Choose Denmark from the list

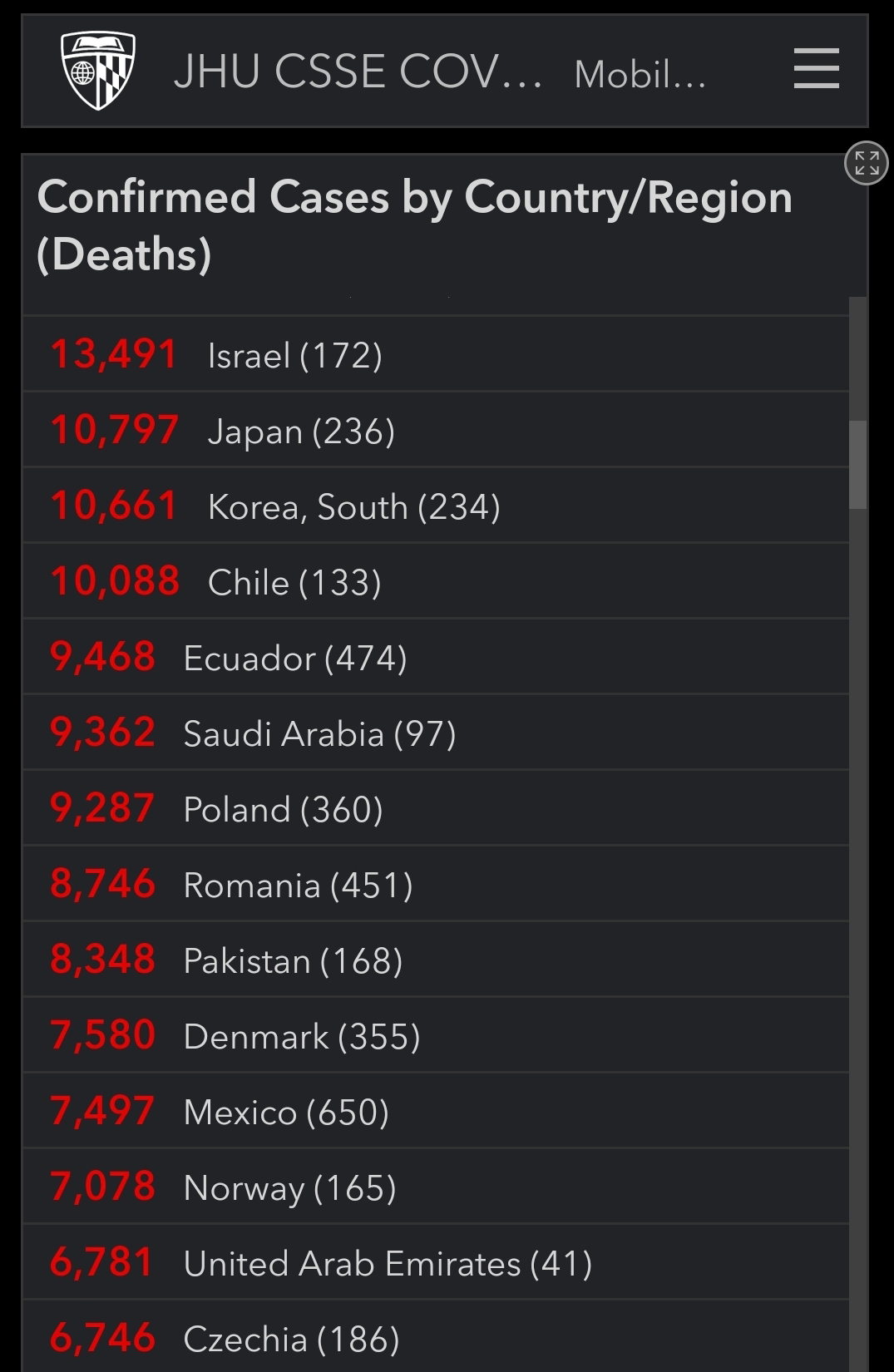pyautogui.click(x=436, y=1035)
